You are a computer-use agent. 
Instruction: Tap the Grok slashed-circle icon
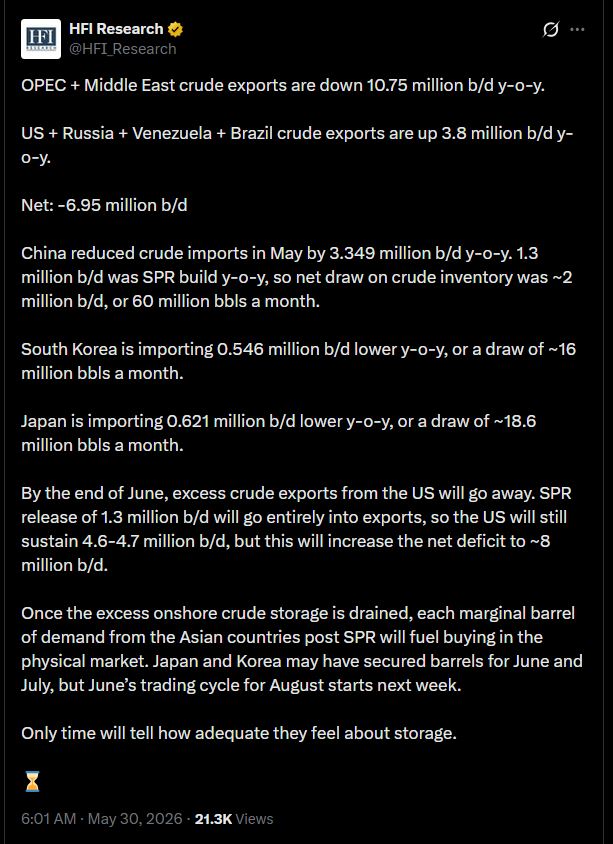550,30
